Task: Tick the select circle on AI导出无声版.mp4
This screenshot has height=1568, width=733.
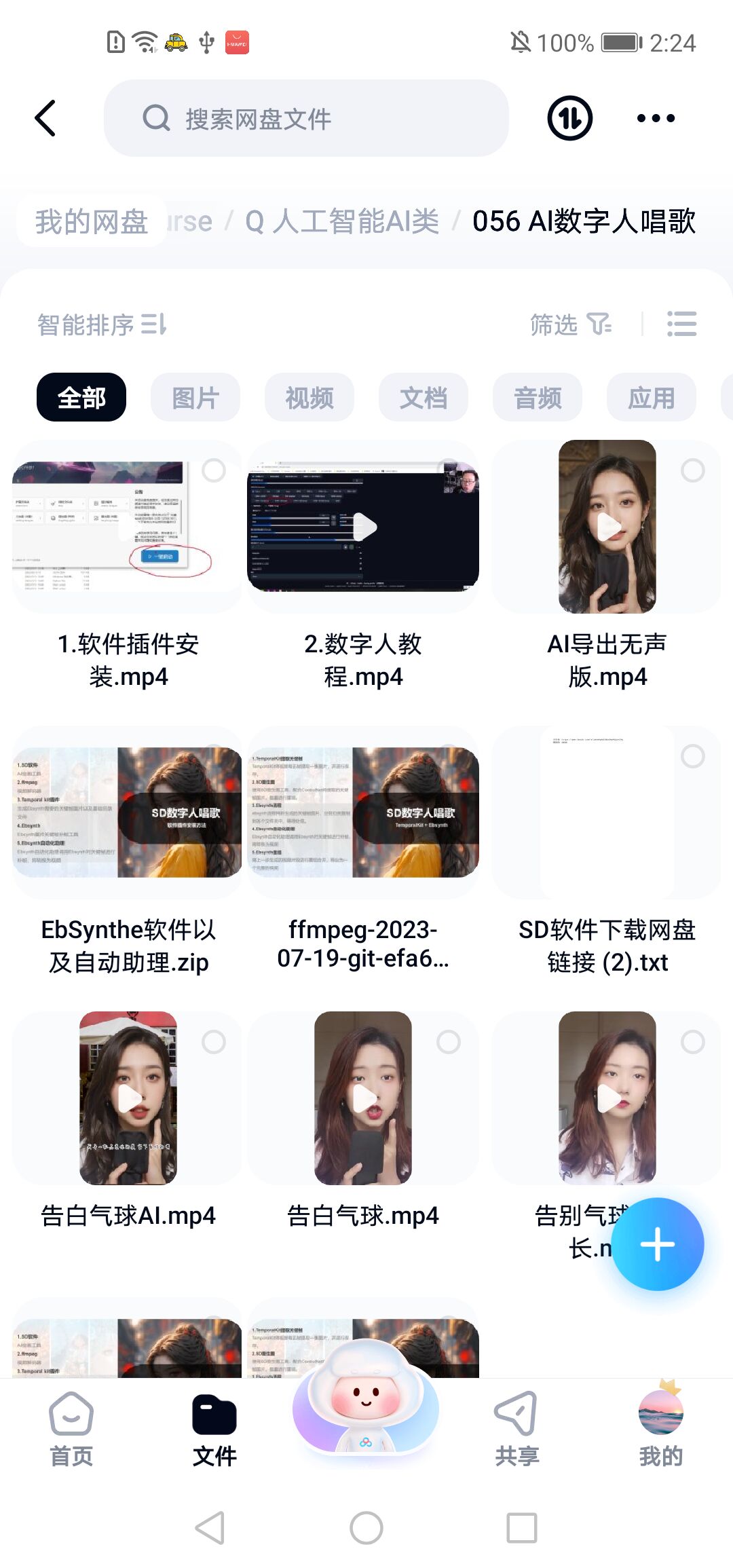Action: (693, 470)
